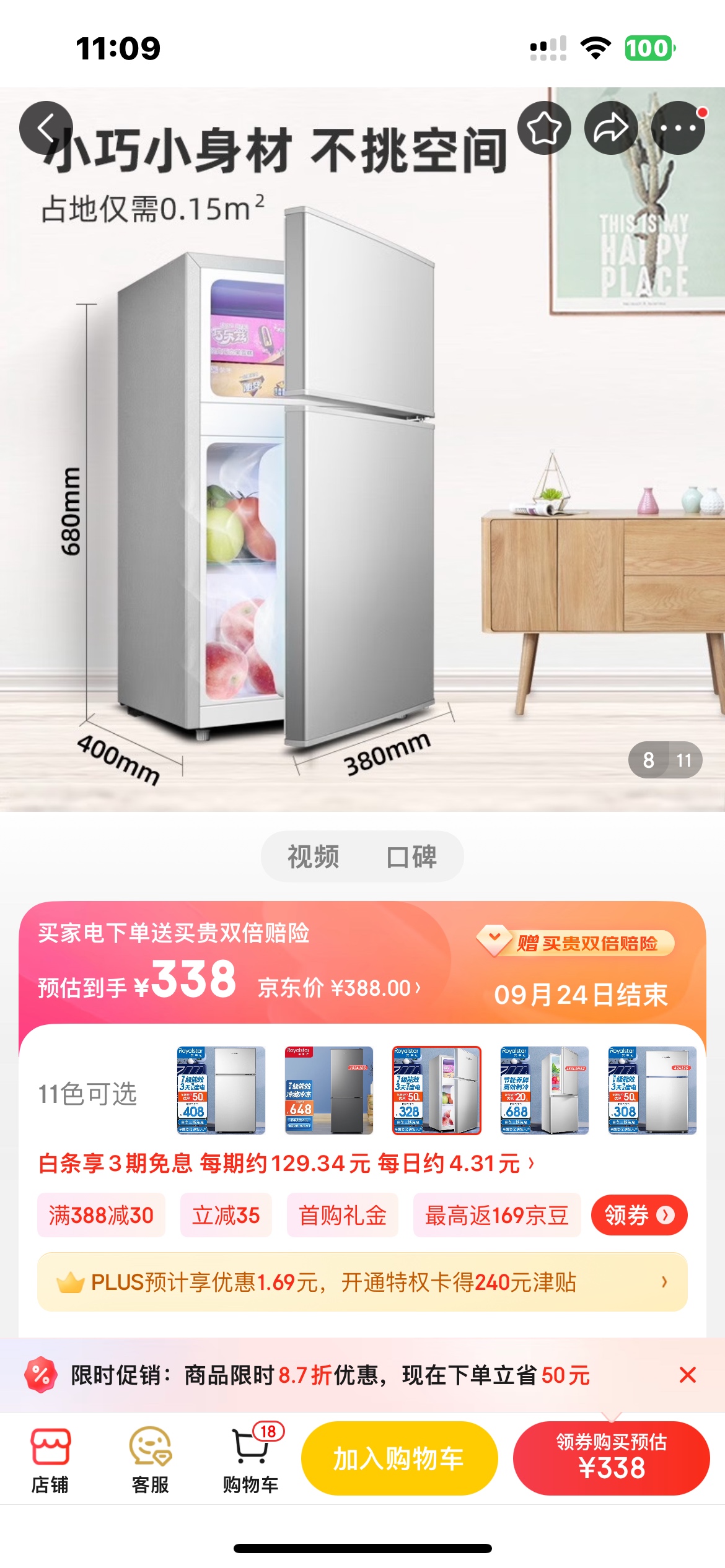
Task: Add item with 加入购物车 button
Action: click(399, 1458)
